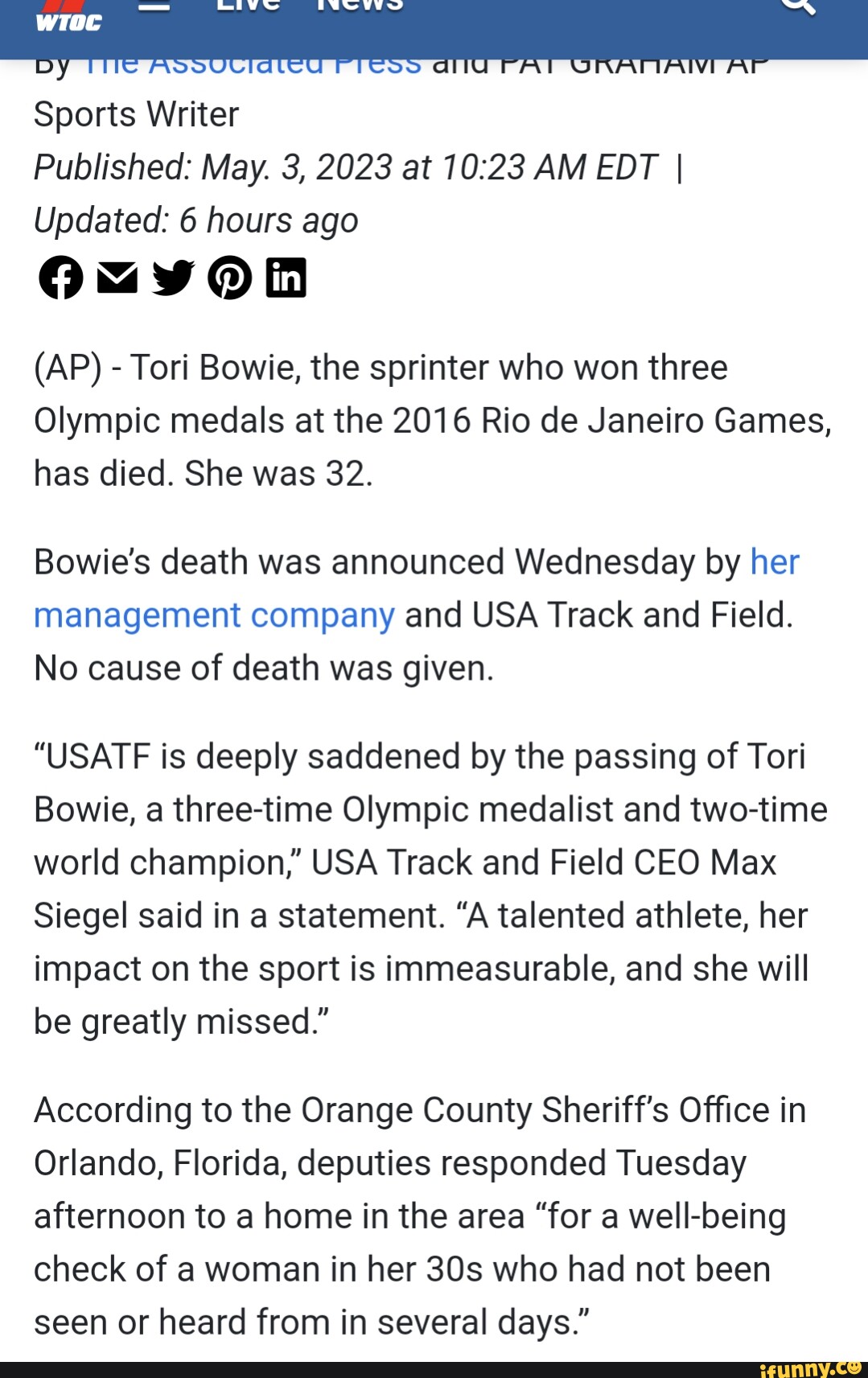868x1378 pixels.
Task: Share the article on LinkedIn
Action: [x=286, y=278]
